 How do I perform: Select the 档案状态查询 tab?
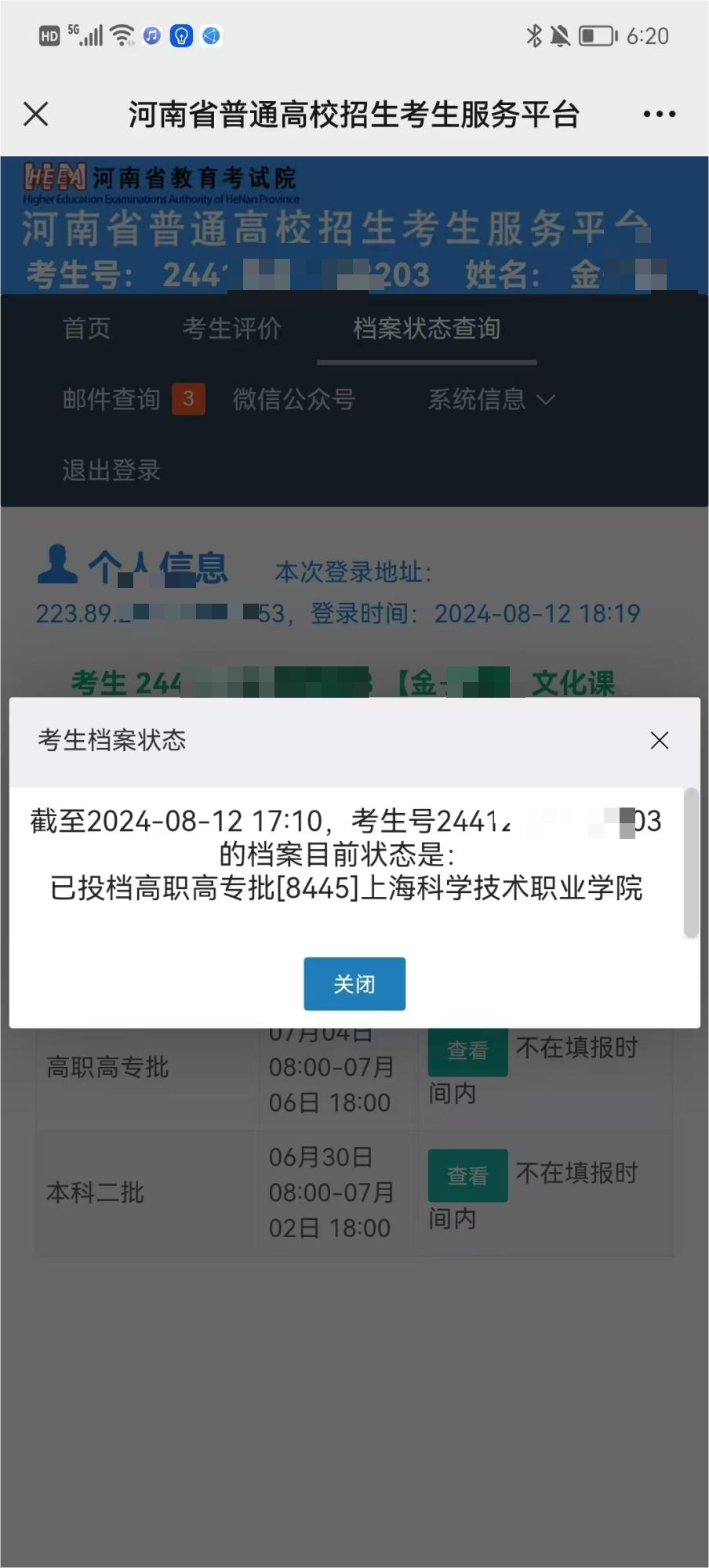426,329
